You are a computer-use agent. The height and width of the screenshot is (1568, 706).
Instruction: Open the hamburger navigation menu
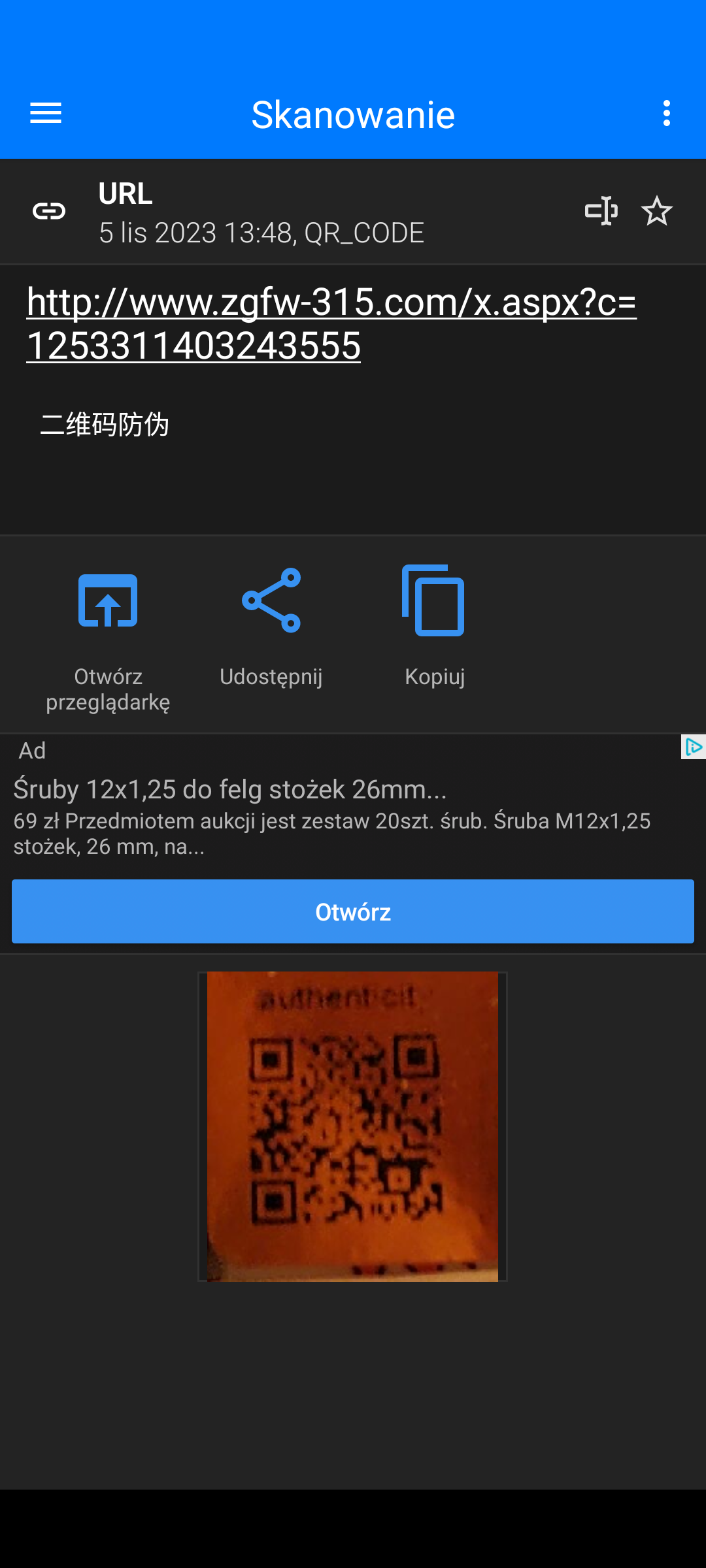46,114
